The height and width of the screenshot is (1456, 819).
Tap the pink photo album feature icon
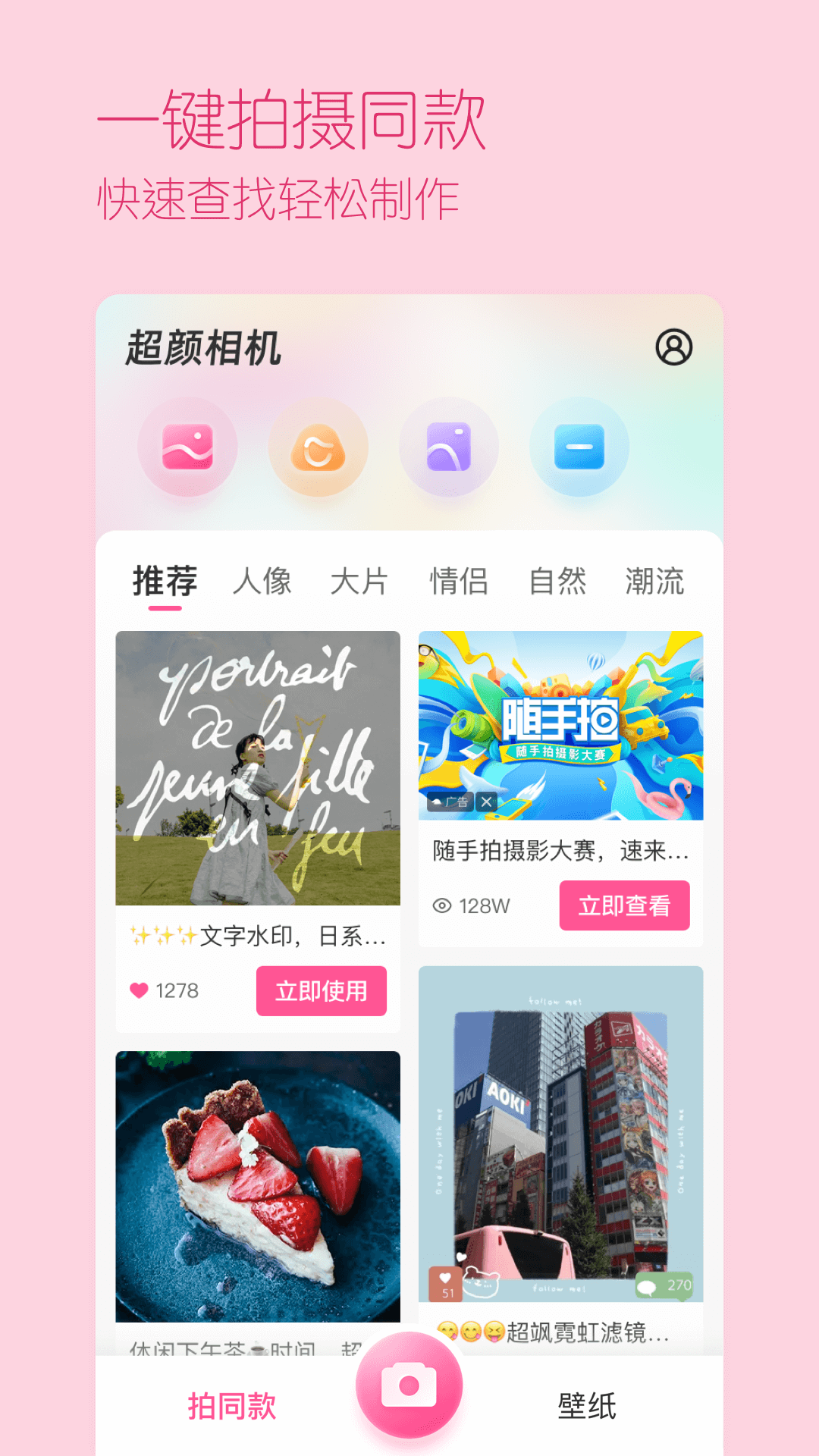pos(189,447)
